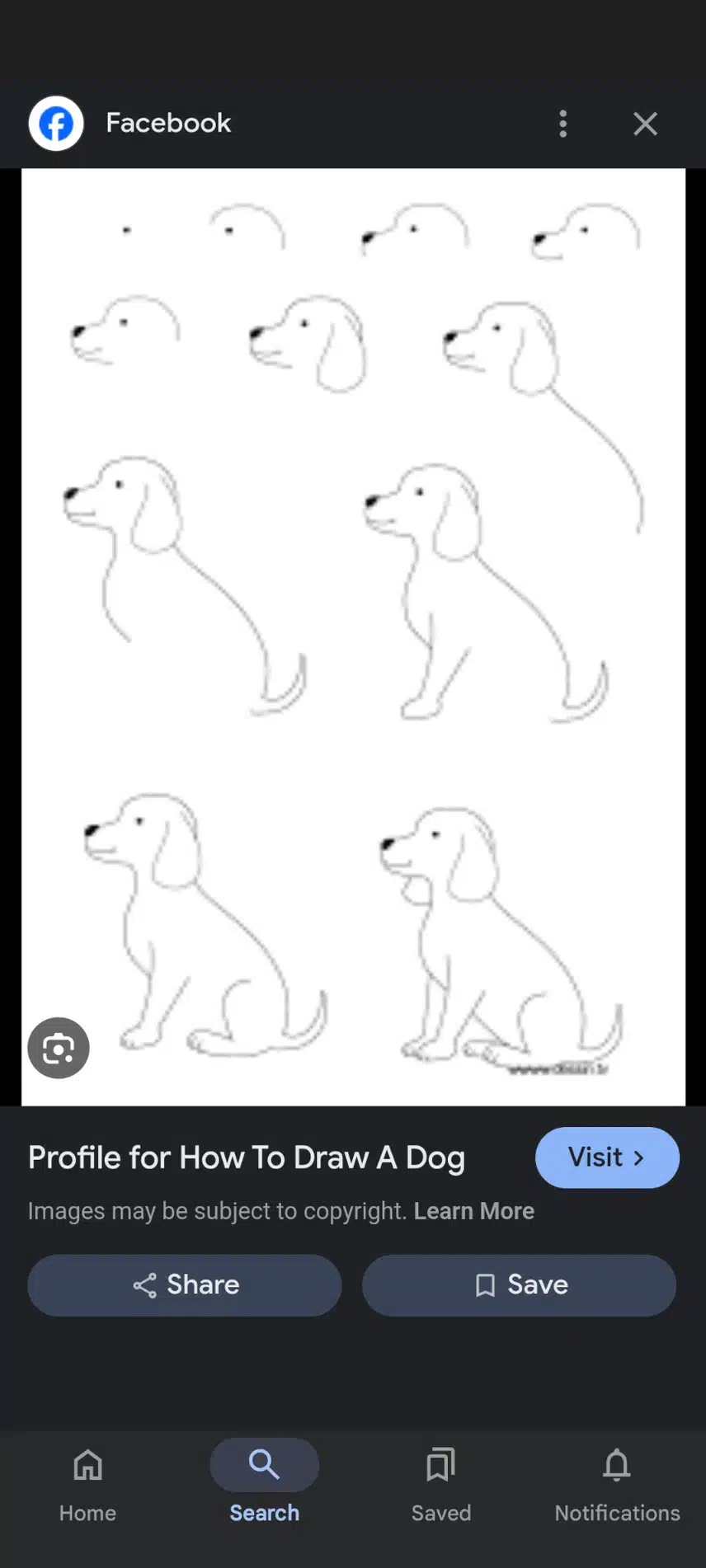
Task: Search this image with Lens
Action: coord(59,1048)
